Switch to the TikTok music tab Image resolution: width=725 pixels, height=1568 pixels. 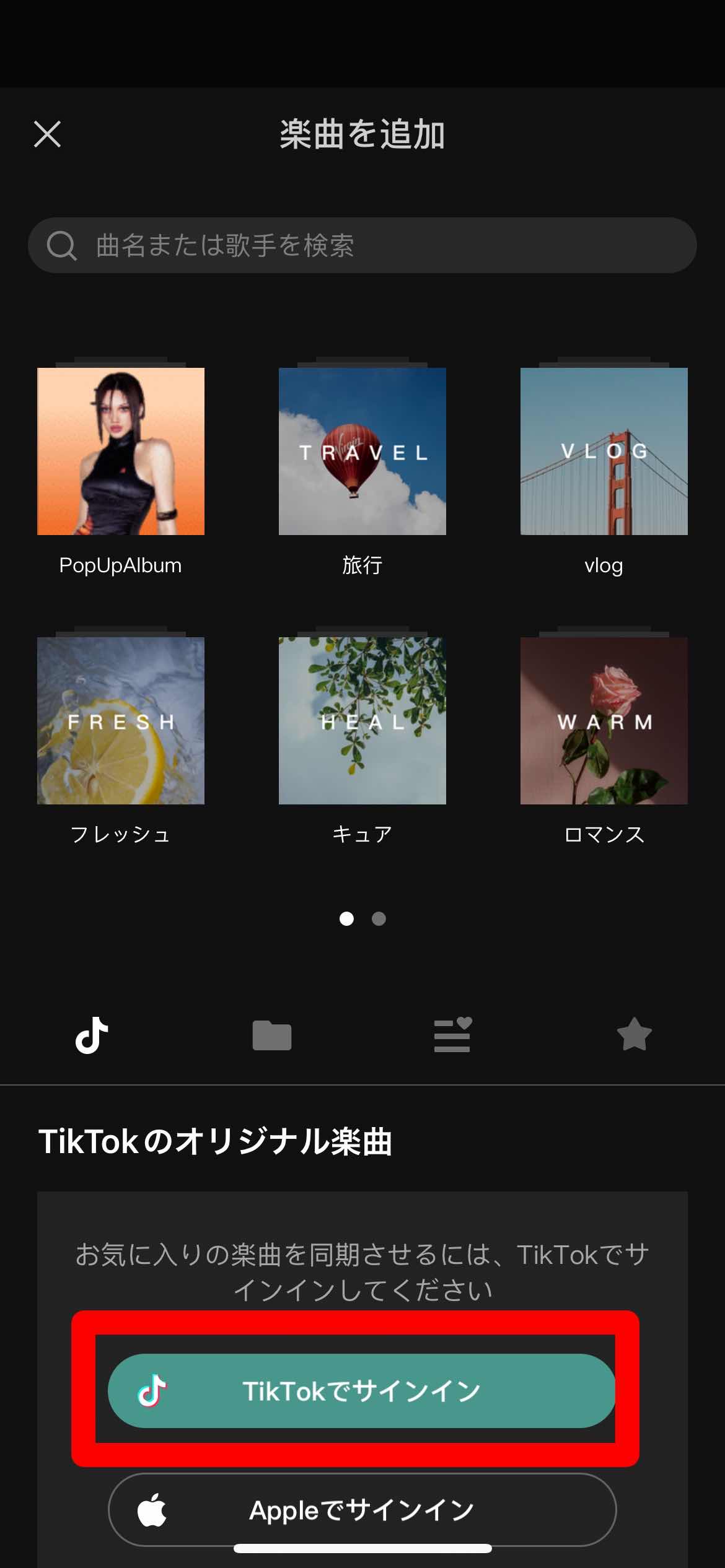[92, 1035]
